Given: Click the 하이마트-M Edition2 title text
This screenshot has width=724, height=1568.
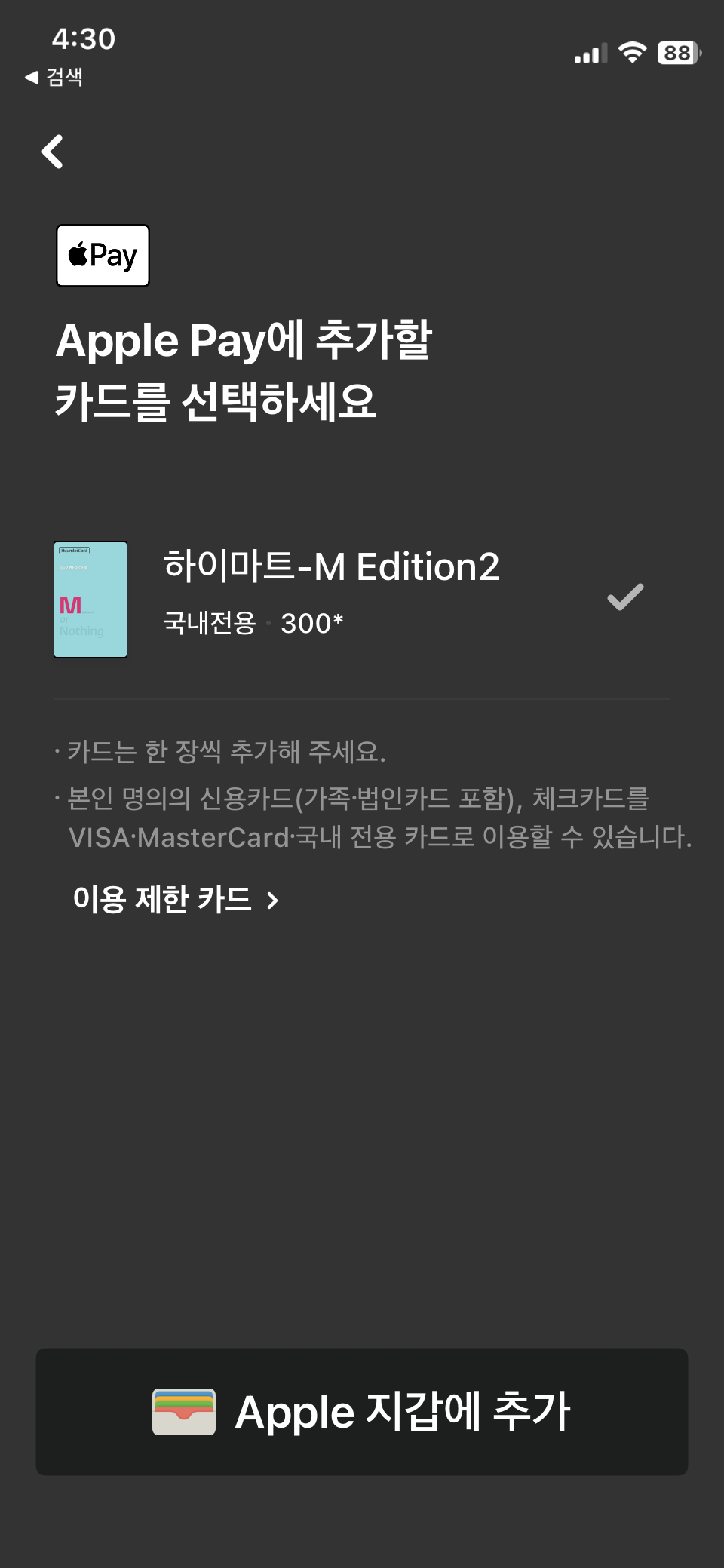Looking at the screenshot, I should 332,566.
